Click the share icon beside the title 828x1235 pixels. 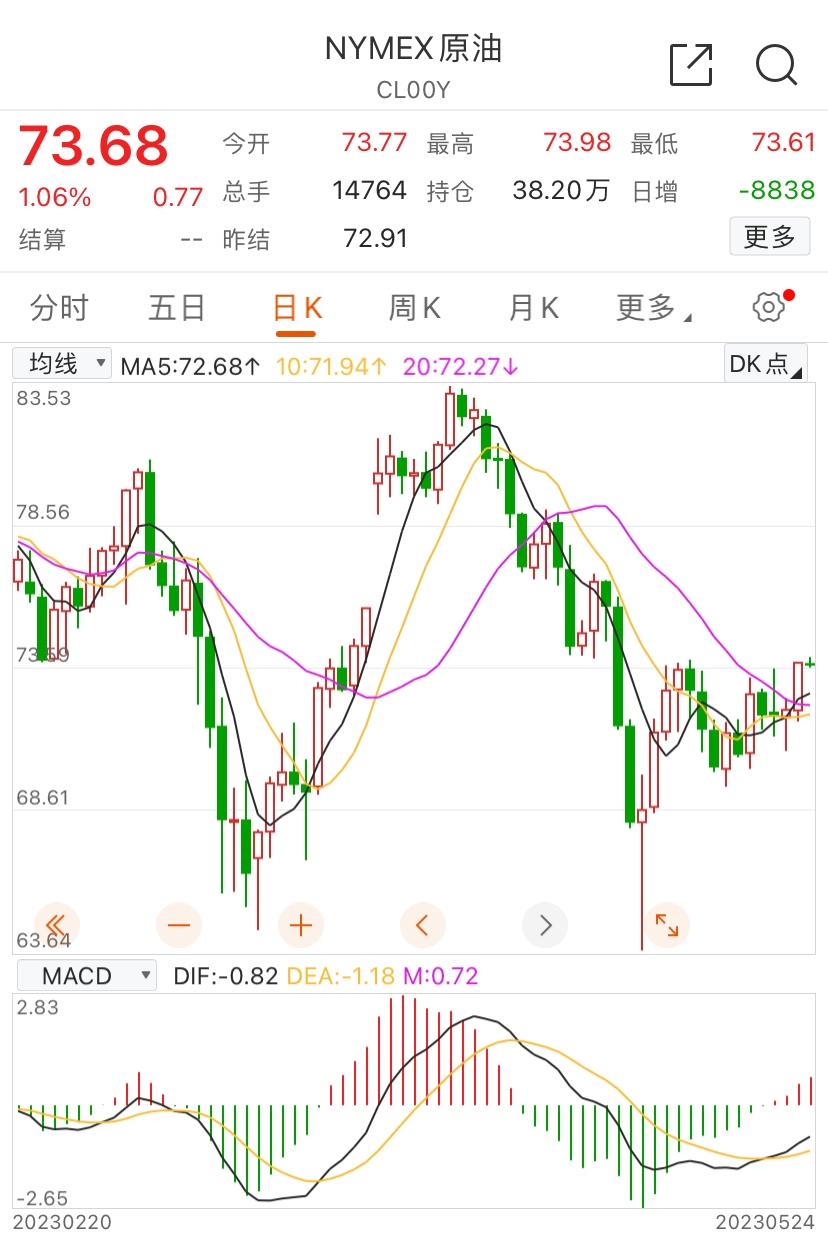[x=689, y=64]
